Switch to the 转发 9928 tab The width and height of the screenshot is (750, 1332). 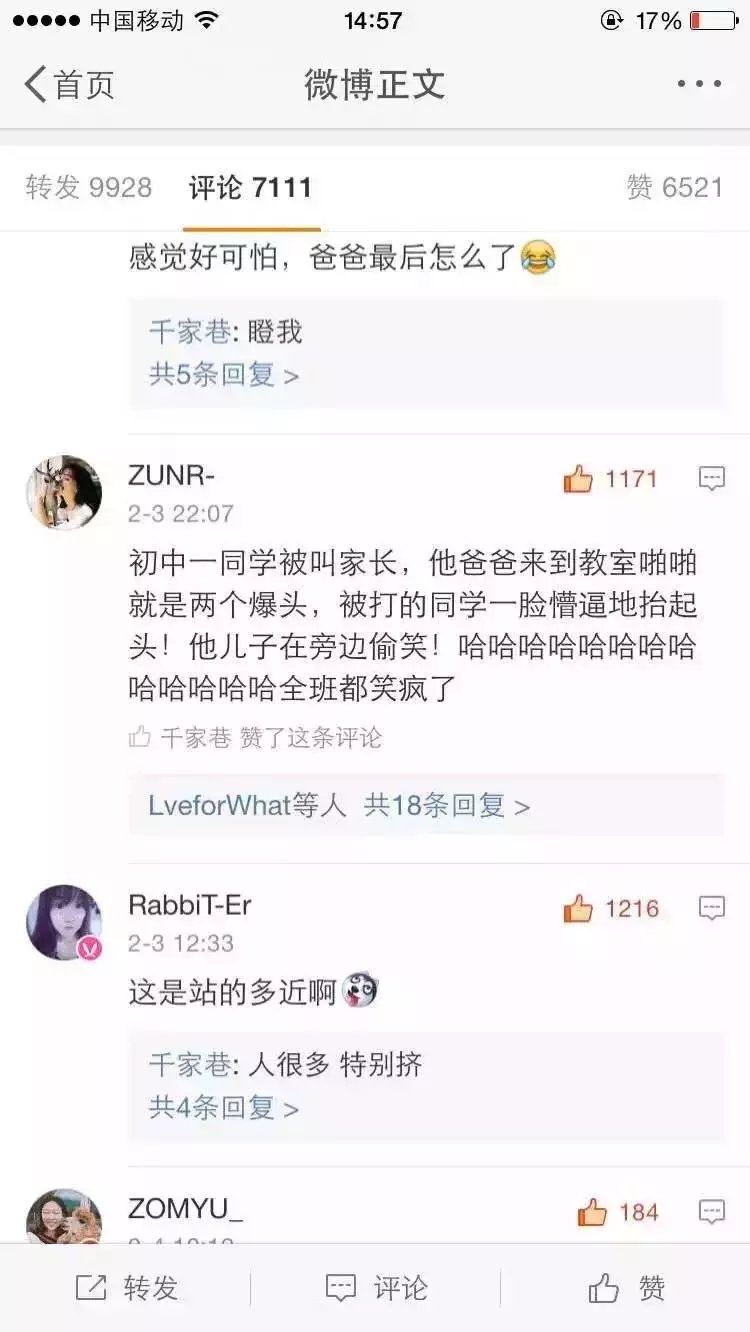(x=89, y=187)
